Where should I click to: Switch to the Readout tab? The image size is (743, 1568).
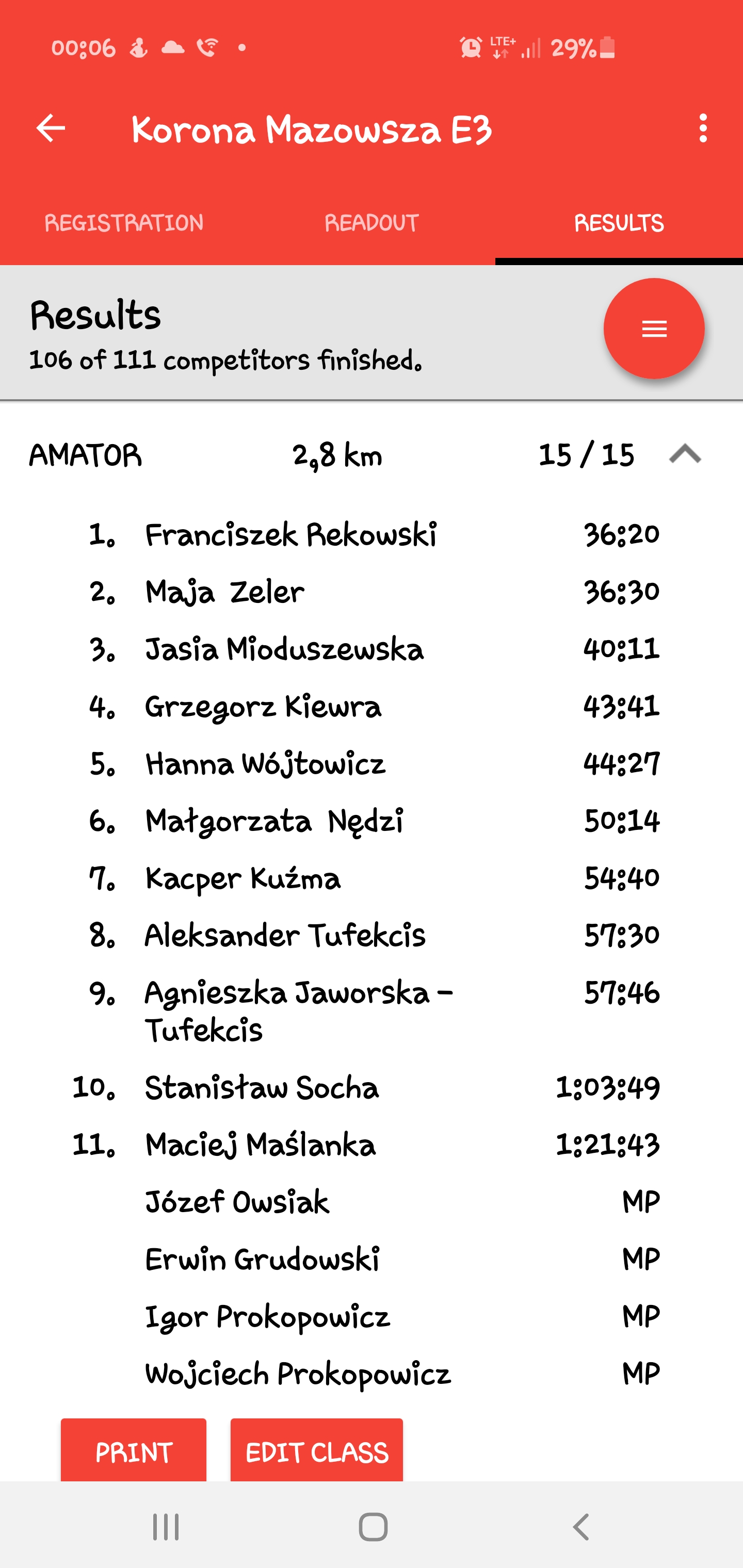coord(372,223)
